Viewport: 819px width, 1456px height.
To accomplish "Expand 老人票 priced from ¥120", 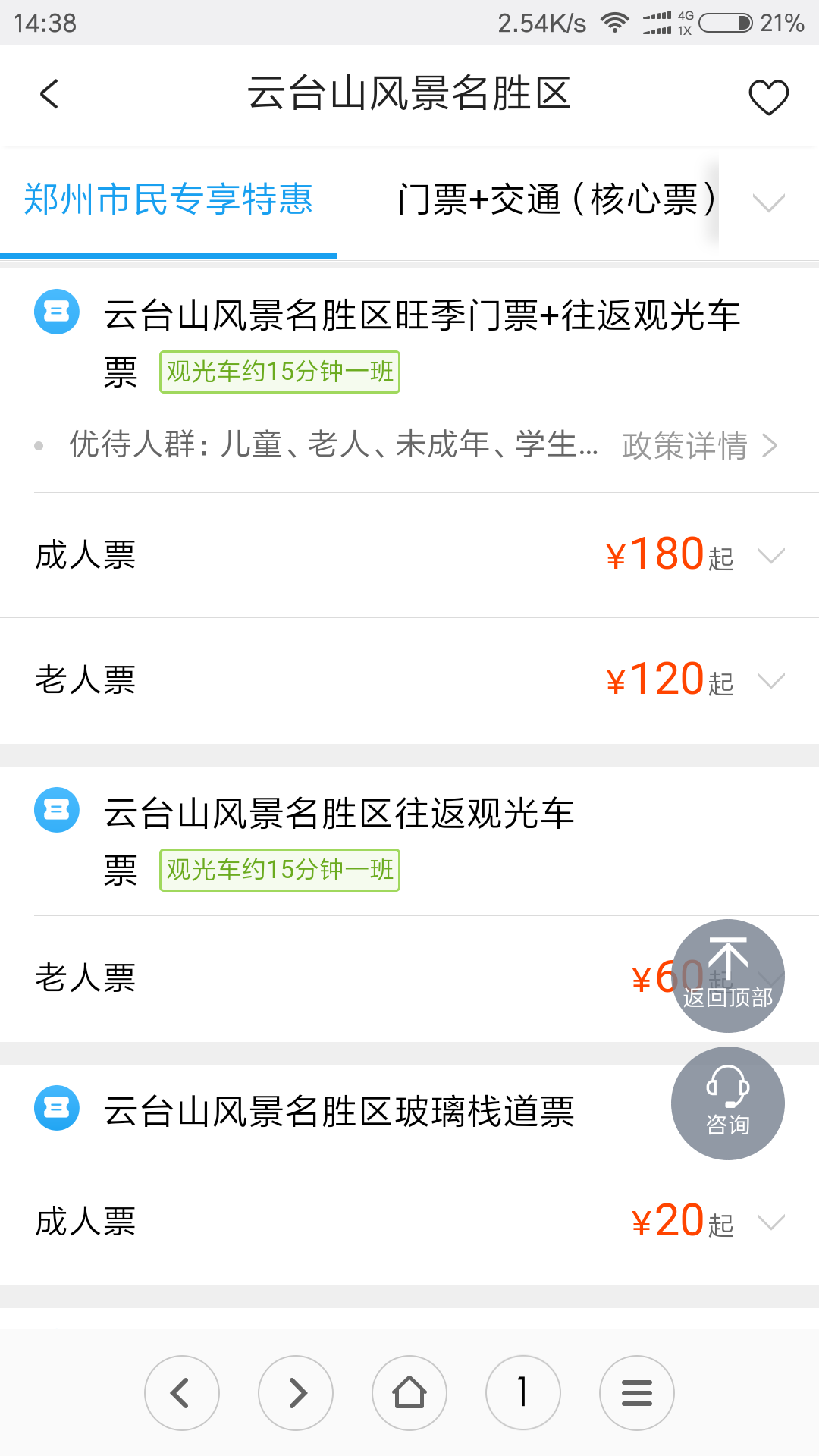I will click(x=409, y=680).
